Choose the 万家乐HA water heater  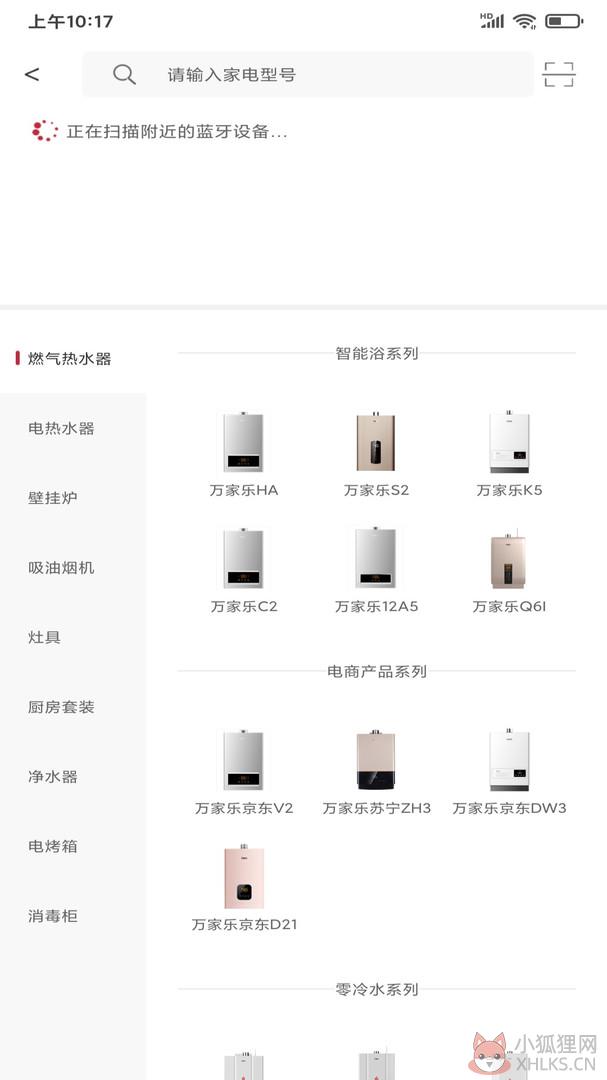244,455
